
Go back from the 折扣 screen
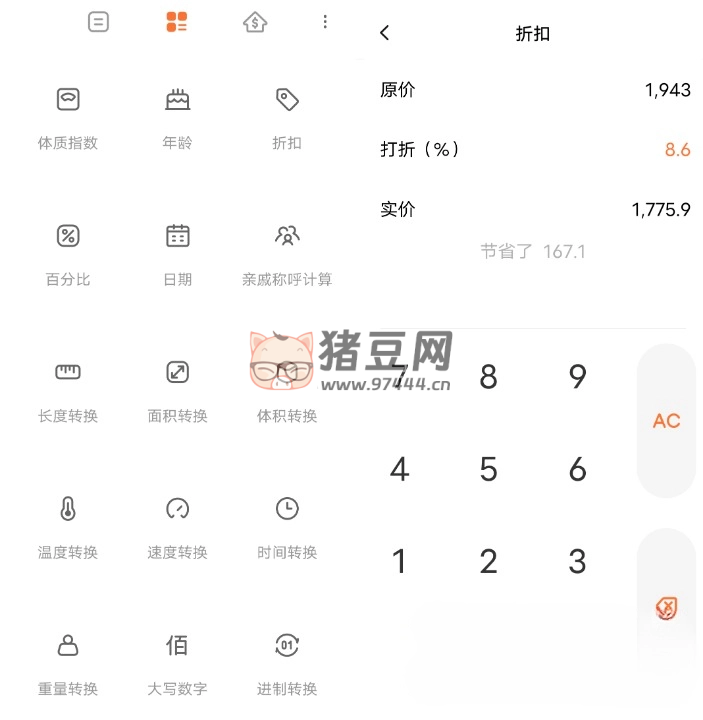(x=385, y=33)
